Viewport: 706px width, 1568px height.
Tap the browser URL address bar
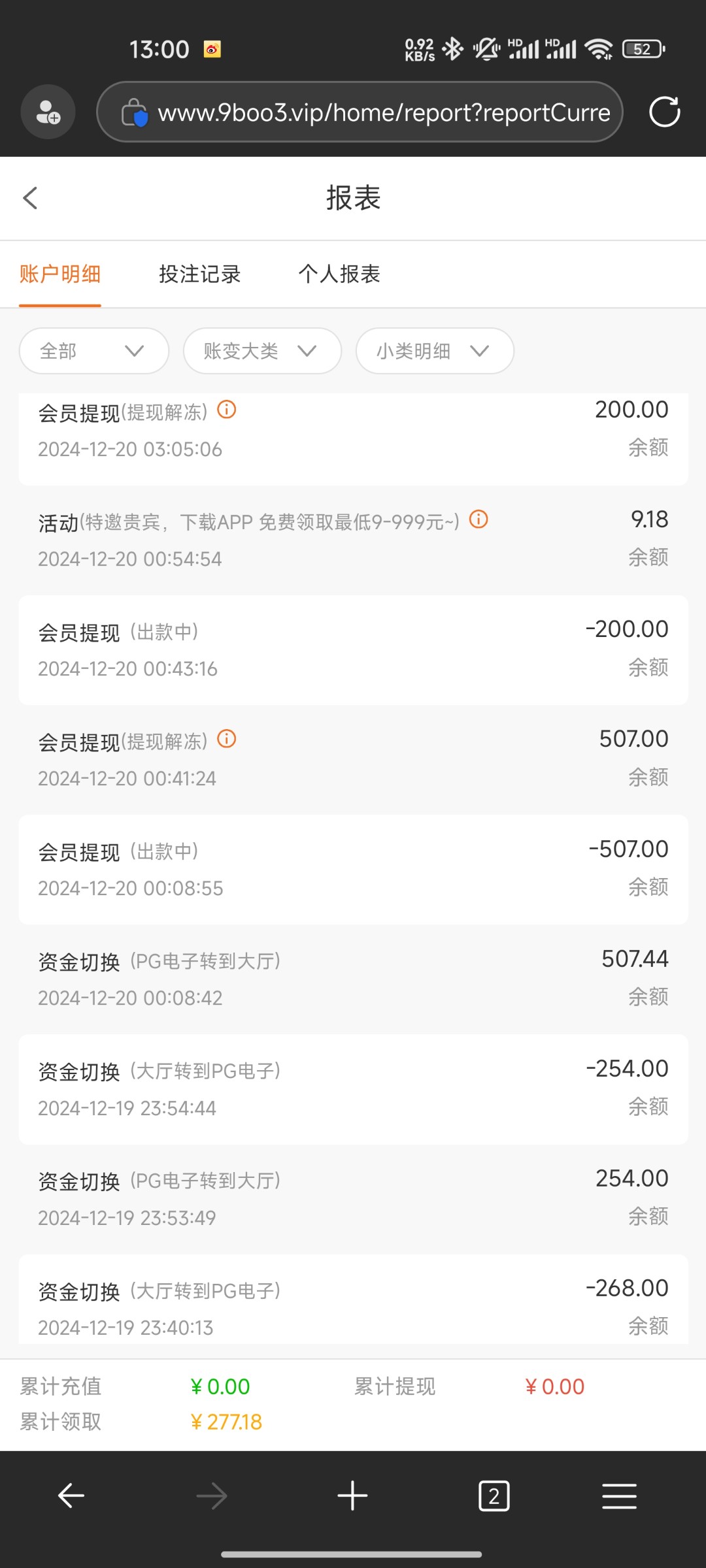tap(360, 112)
